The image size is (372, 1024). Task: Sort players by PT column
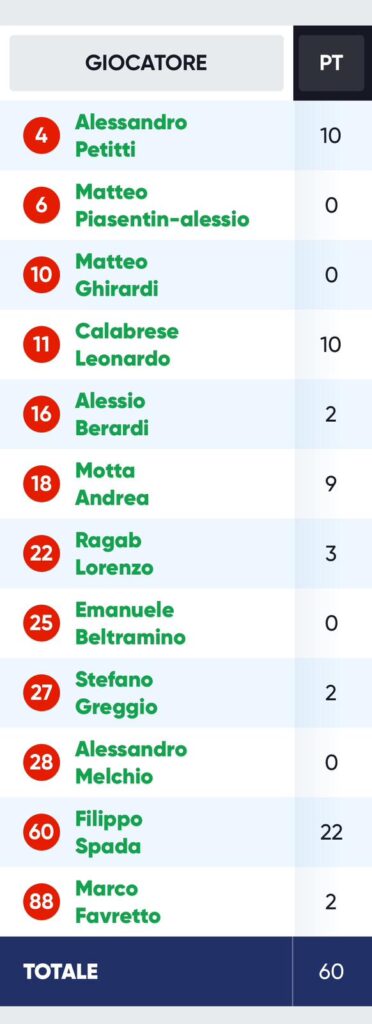point(332,63)
